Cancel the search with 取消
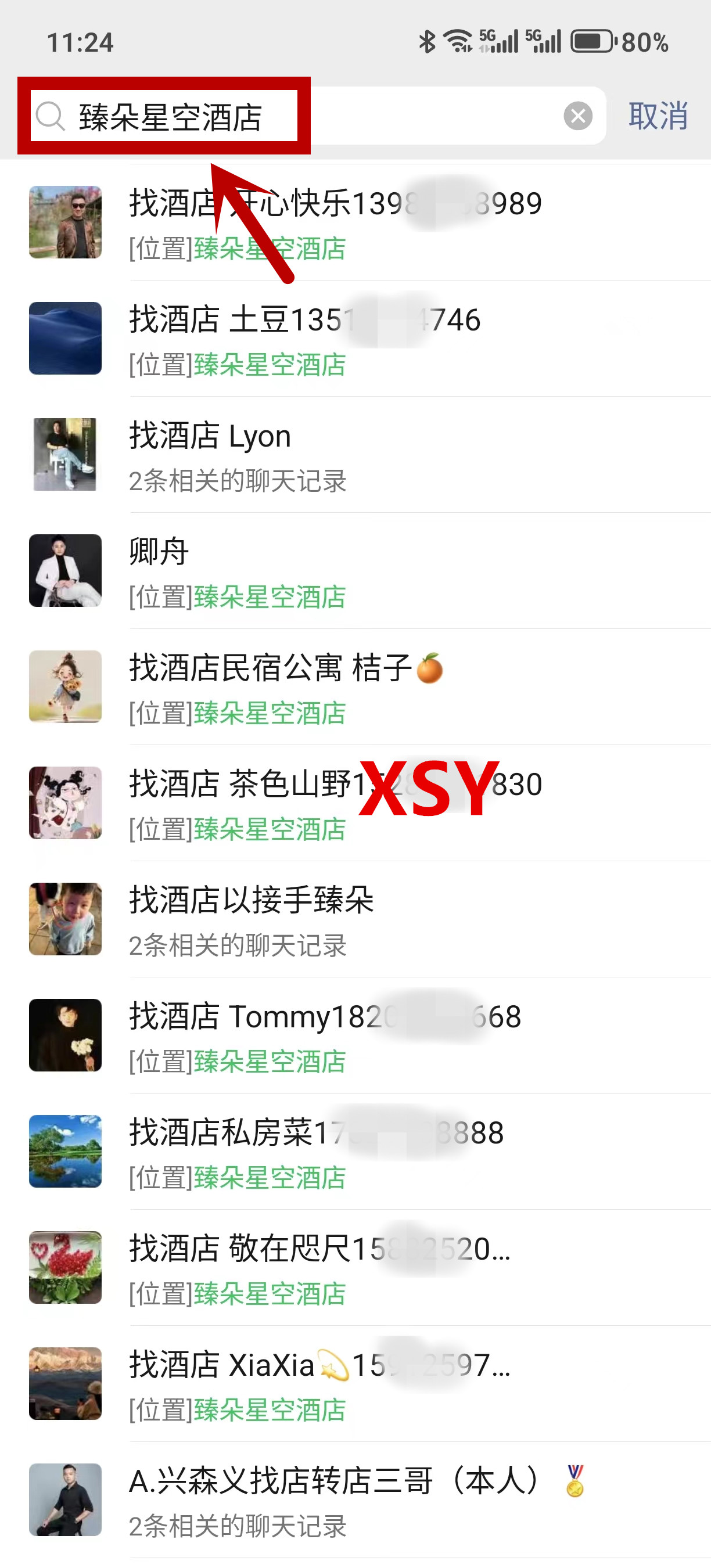The width and height of the screenshot is (711, 1568). coord(658,116)
